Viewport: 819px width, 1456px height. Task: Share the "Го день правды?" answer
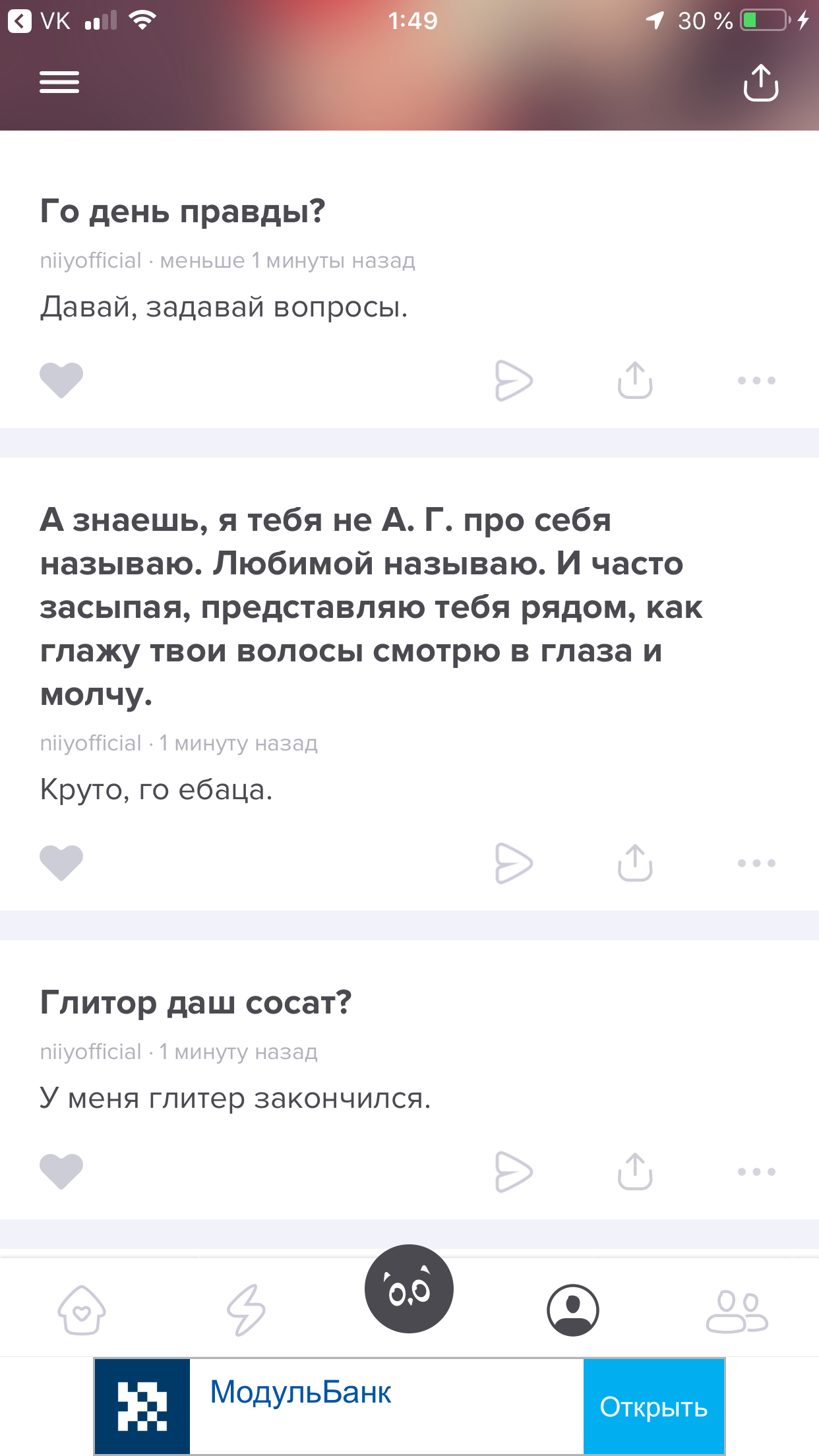coord(635,380)
